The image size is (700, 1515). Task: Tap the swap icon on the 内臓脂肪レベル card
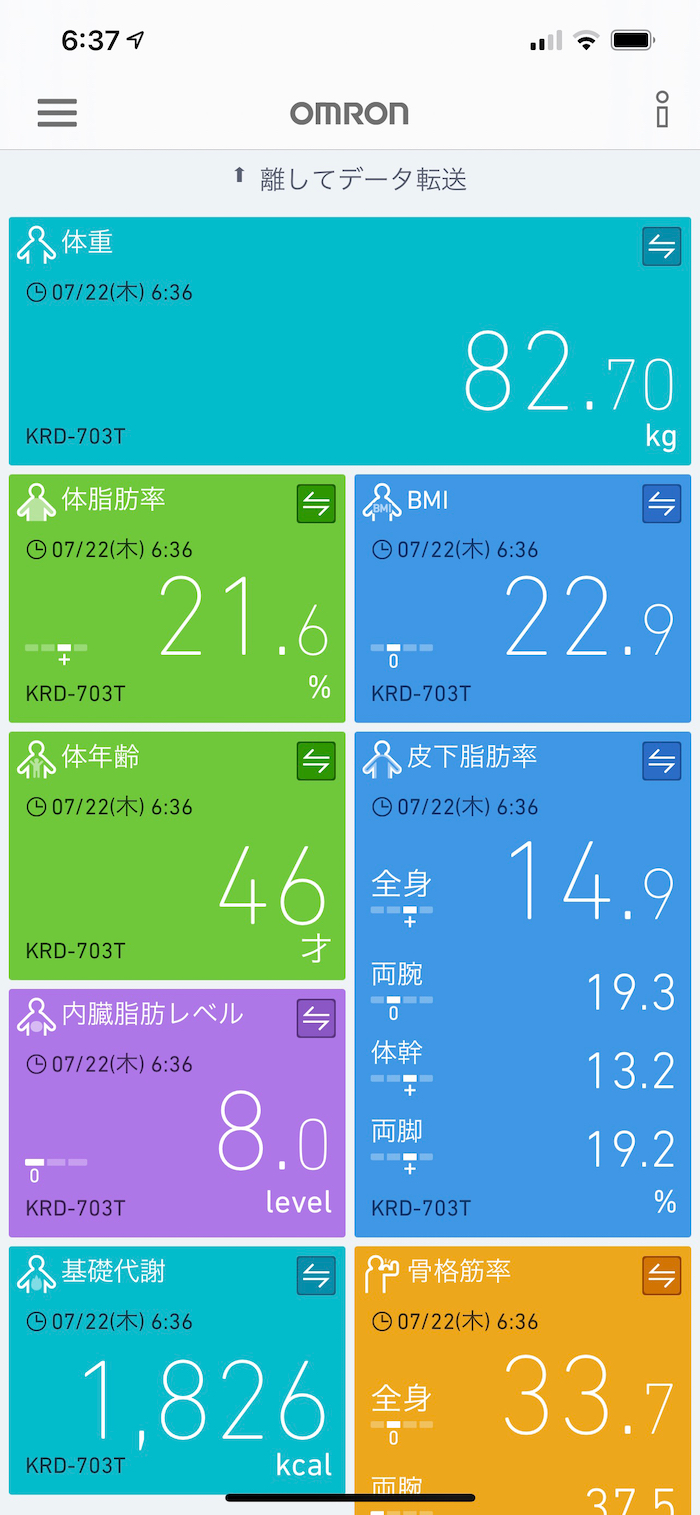[x=316, y=1018]
